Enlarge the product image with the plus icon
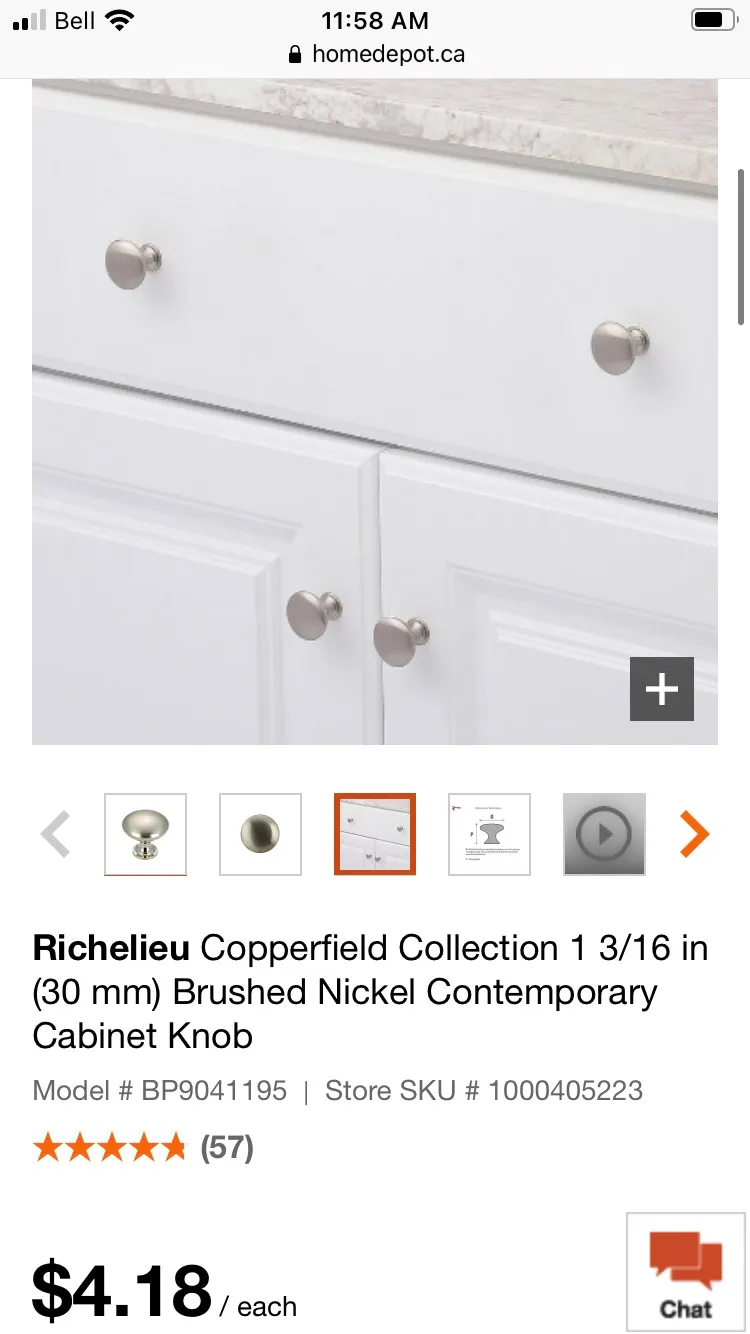The width and height of the screenshot is (750, 1334). click(x=661, y=689)
